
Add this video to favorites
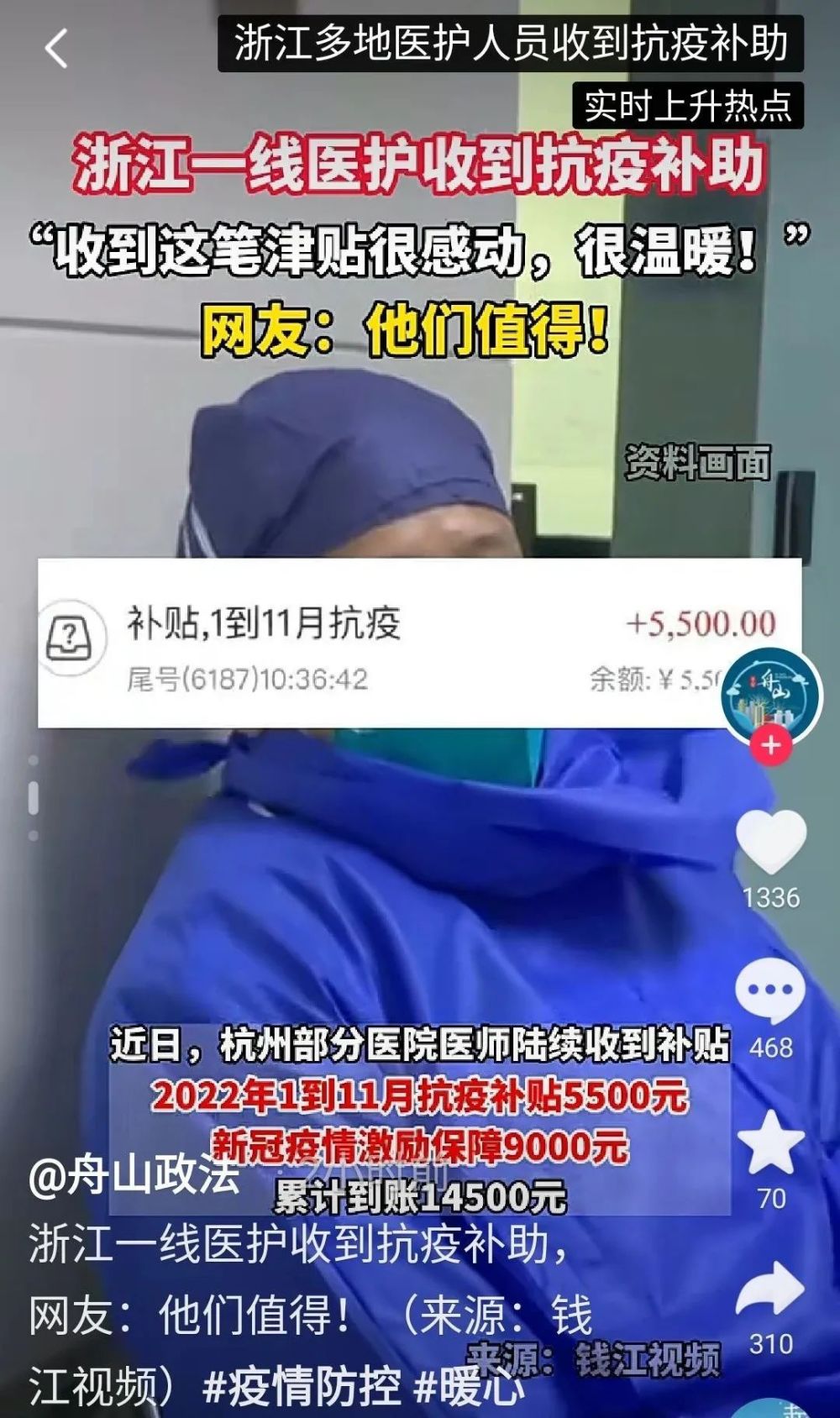click(x=770, y=1142)
